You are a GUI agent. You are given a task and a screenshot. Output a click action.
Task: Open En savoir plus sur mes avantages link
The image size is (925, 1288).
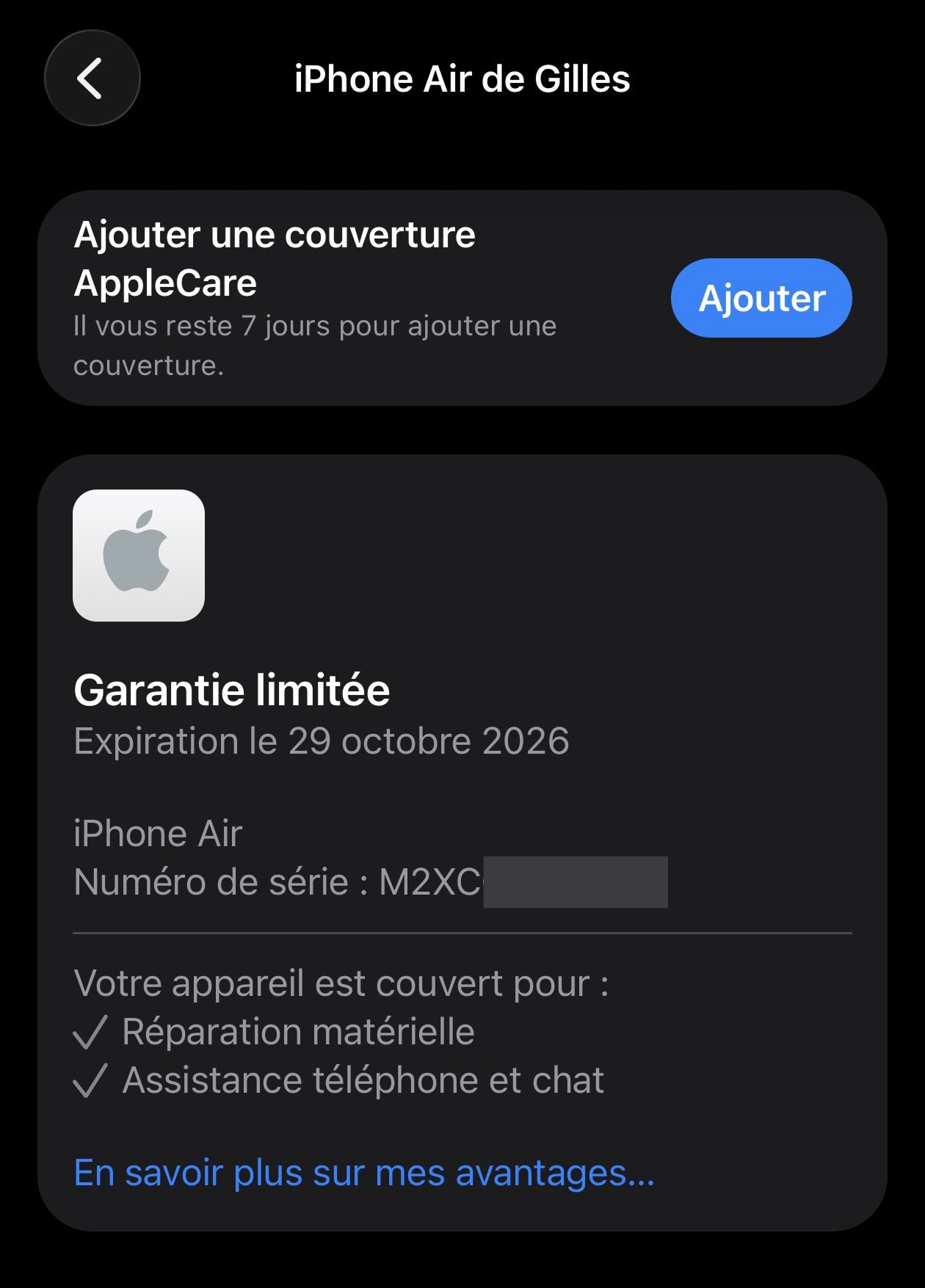click(x=364, y=1173)
